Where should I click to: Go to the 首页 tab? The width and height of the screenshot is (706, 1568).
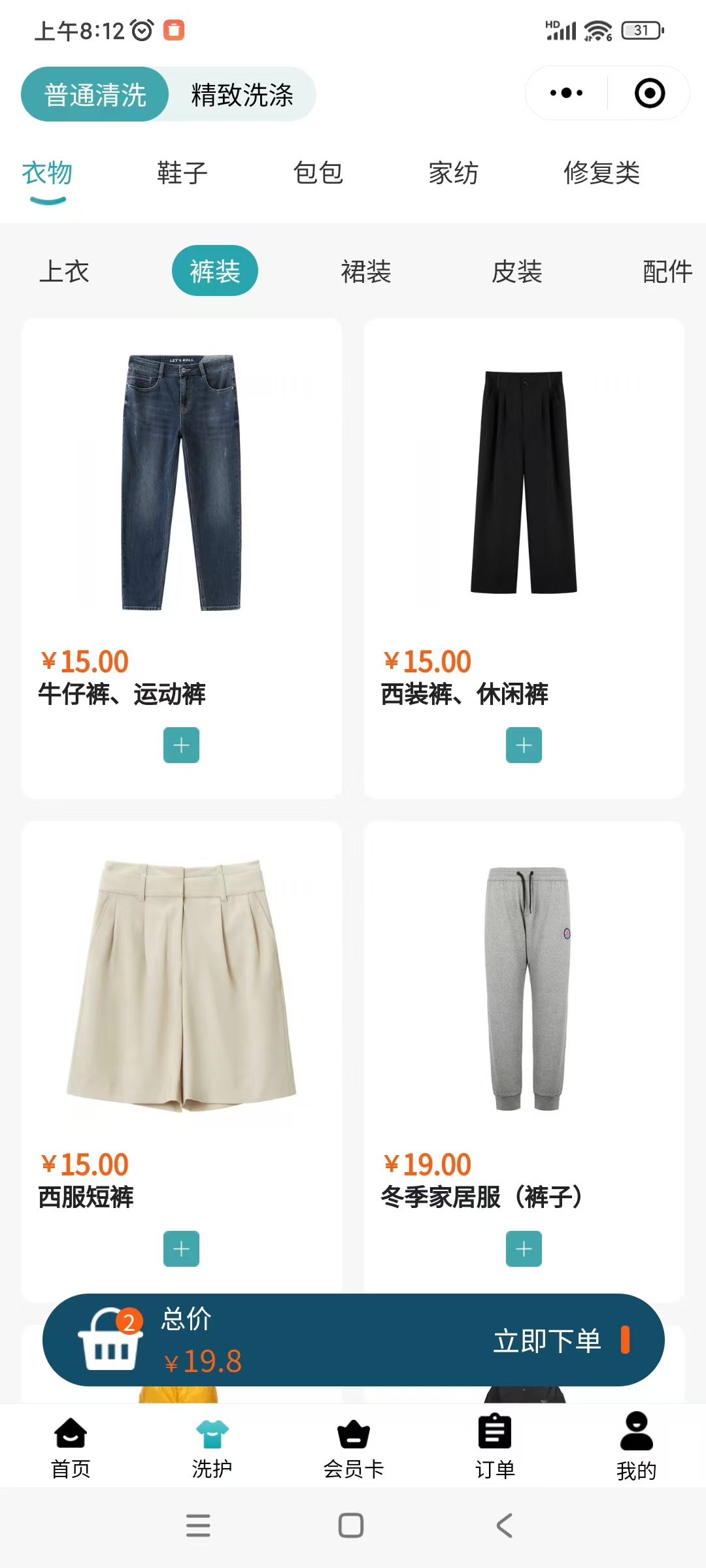click(x=71, y=1447)
